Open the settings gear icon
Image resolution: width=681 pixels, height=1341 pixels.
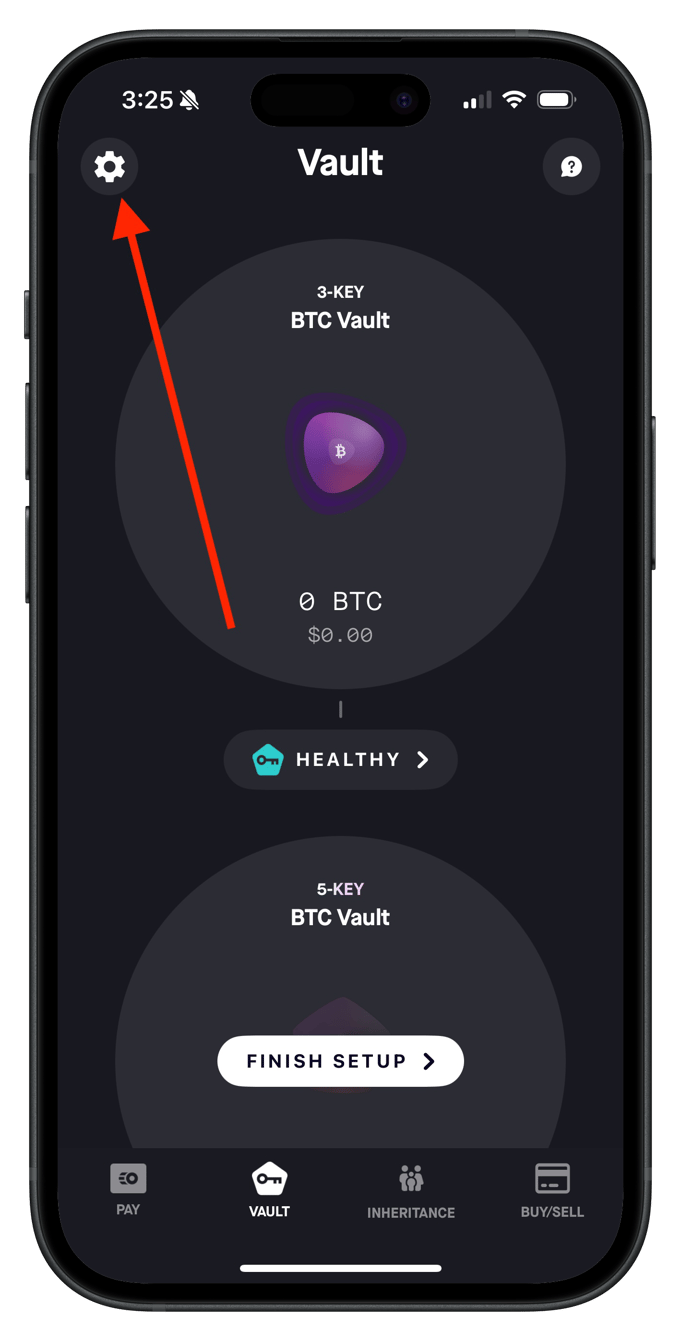[x=109, y=166]
